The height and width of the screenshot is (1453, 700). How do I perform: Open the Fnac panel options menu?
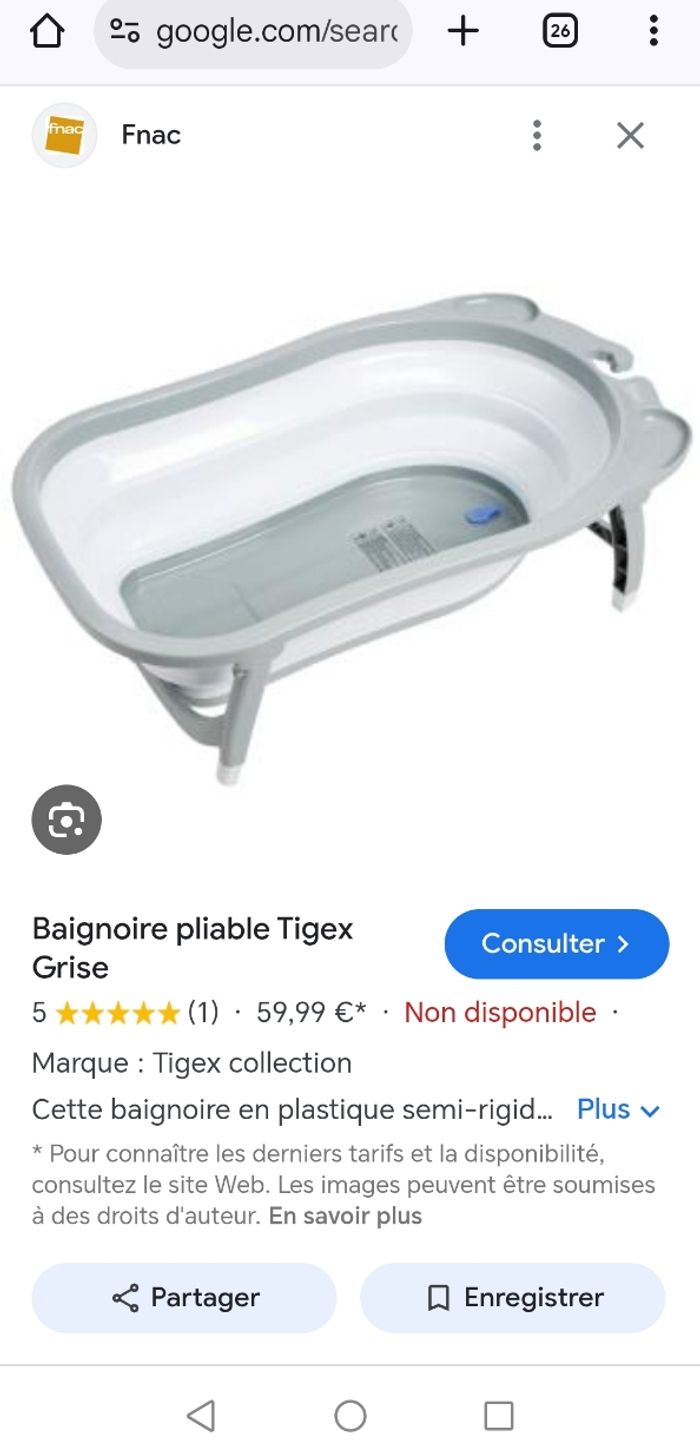tap(537, 135)
